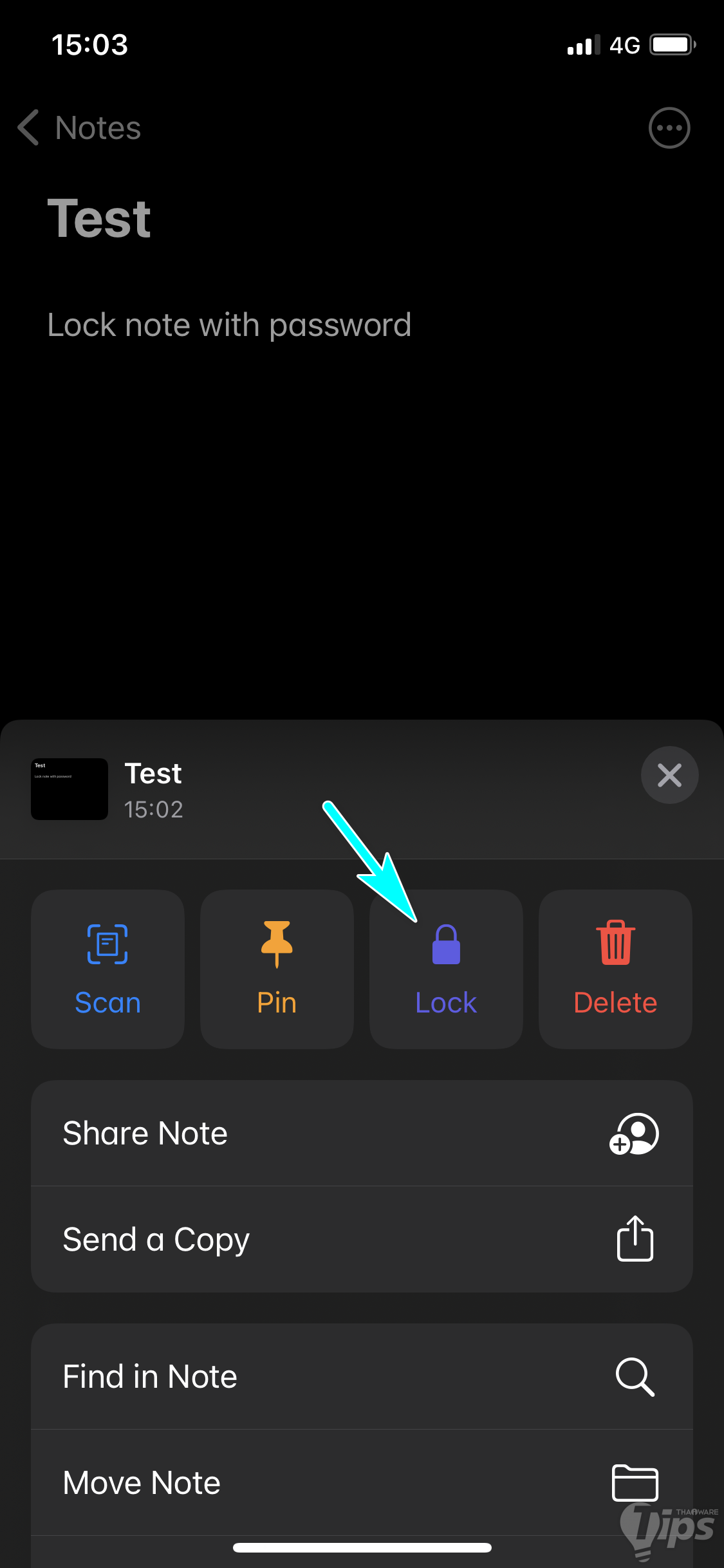Tap the Scan button
This screenshot has width=724, height=1568.
coord(107,969)
